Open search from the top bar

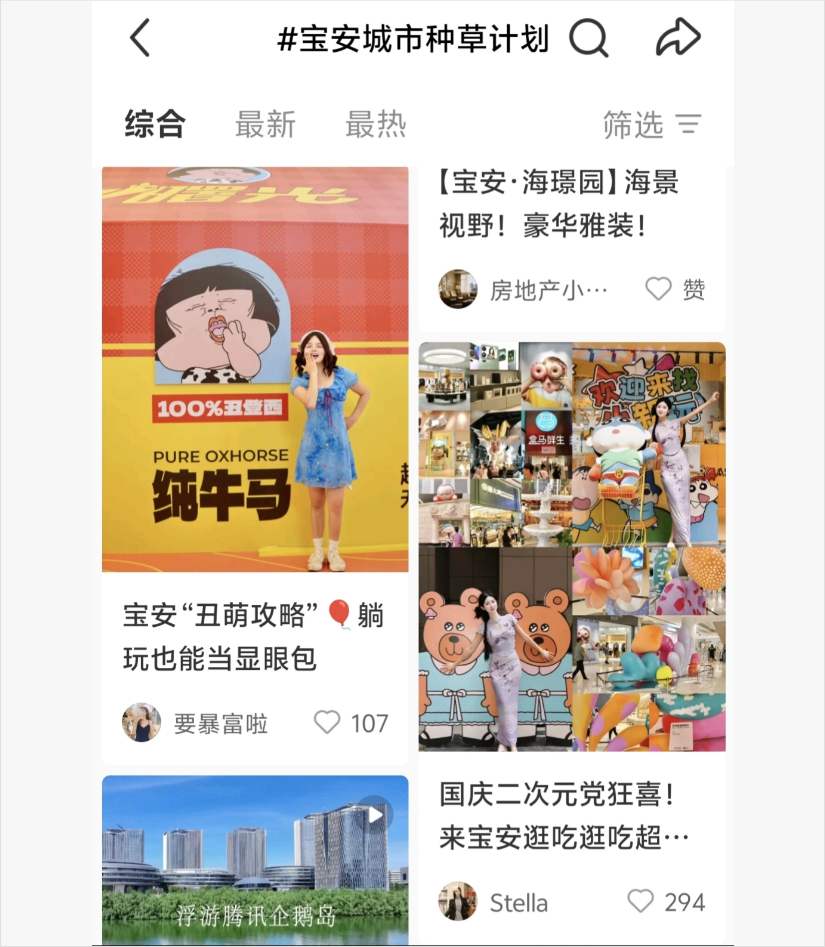(589, 39)
